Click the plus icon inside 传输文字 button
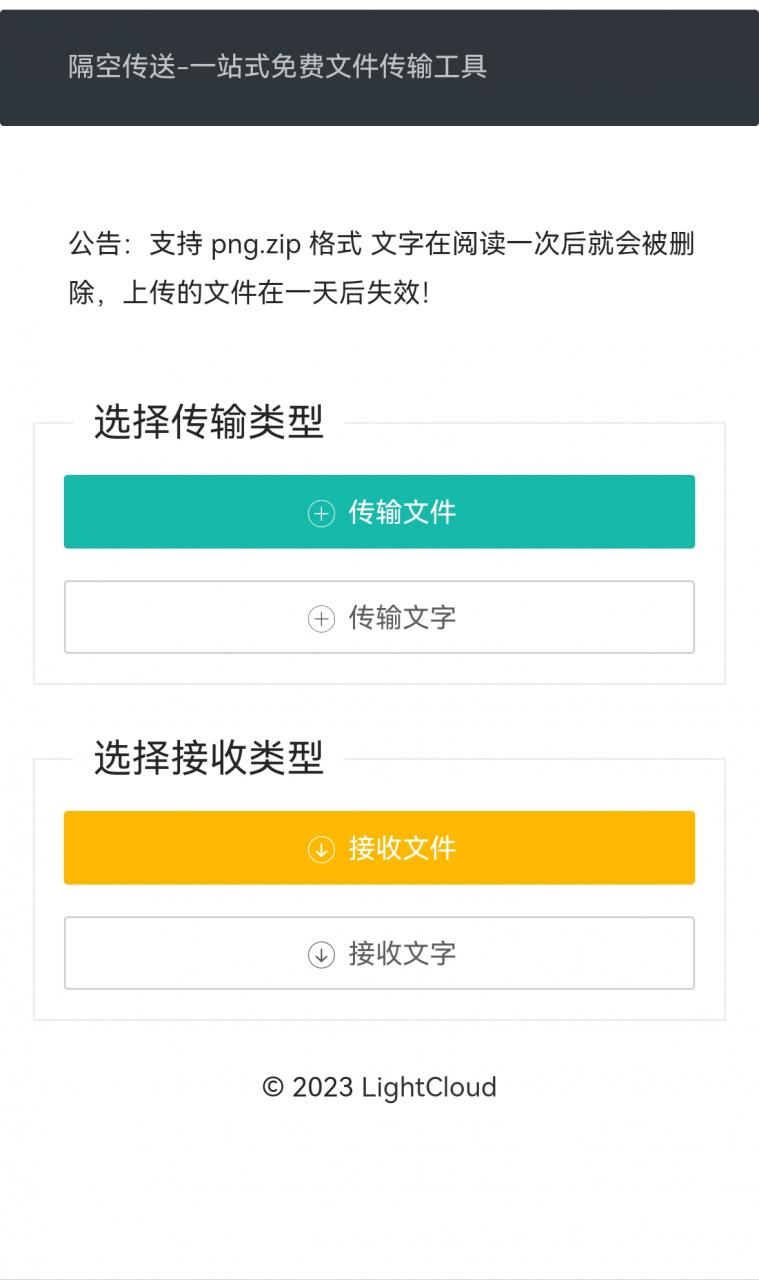This screenshot has height=1280, width=759. coord(319,617)
